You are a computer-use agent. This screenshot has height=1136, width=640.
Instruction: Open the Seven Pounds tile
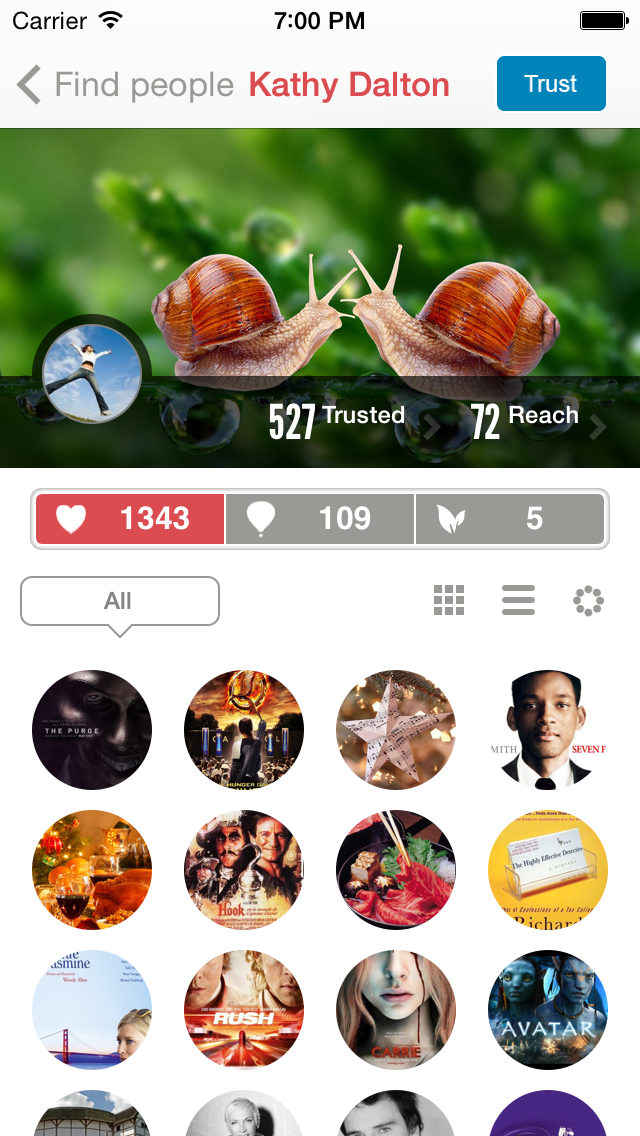coord(548,730)
